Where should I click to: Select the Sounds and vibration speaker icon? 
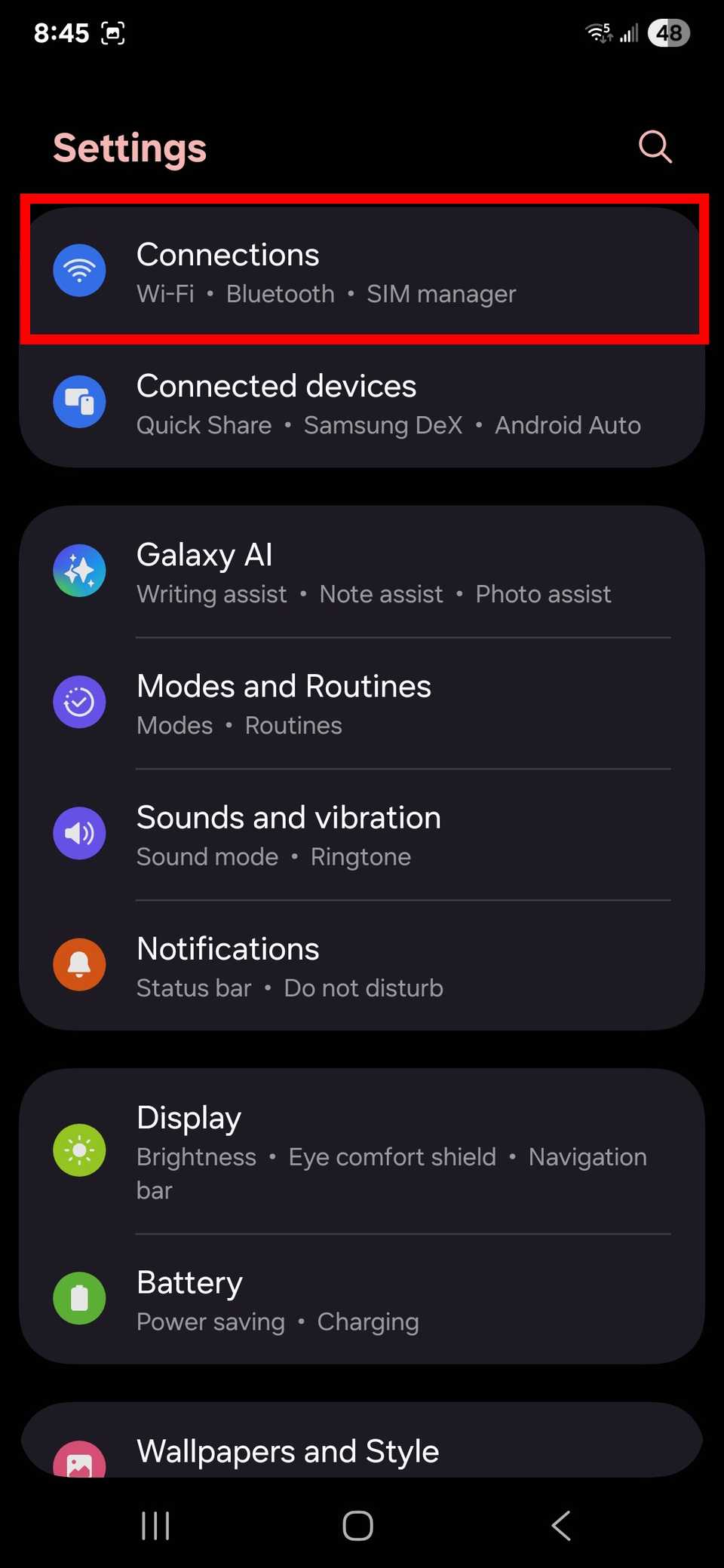[79, 833]
